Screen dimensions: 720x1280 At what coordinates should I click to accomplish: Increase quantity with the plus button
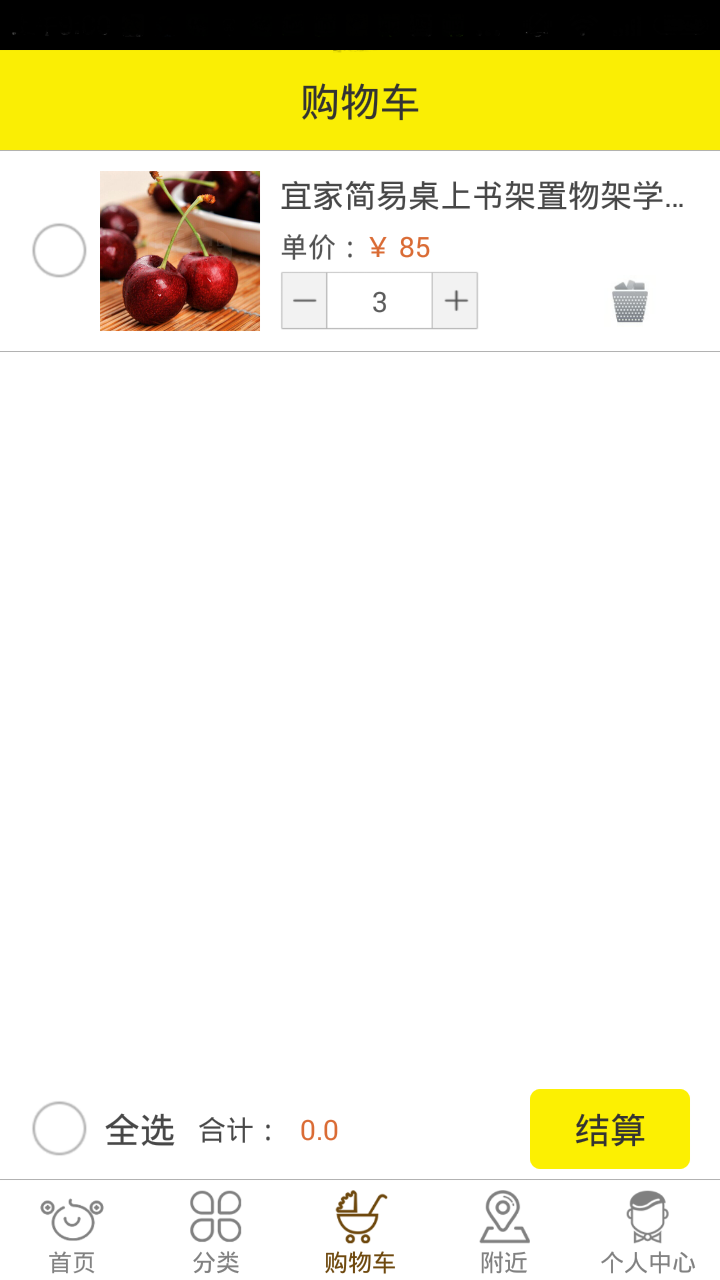[455, 301]
